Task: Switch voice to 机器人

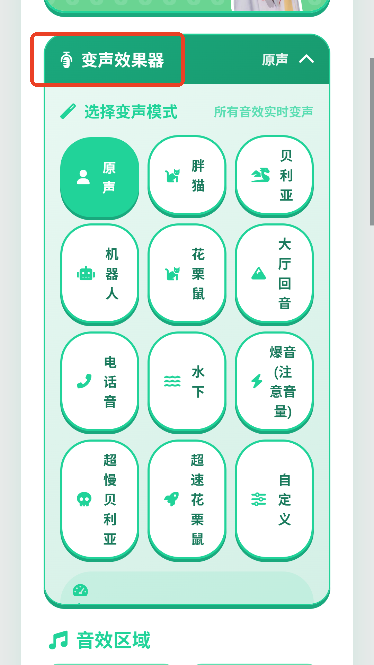Action: [x=100, y=274]
